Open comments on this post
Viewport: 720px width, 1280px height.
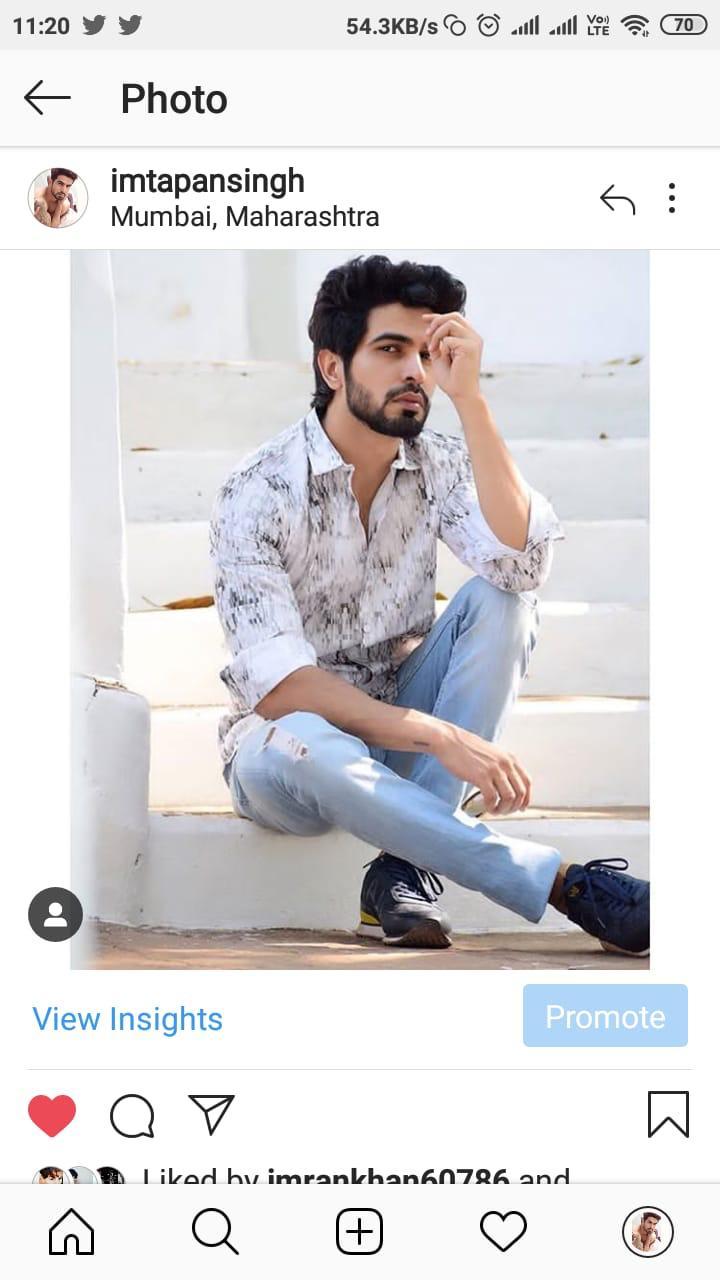(x=132, y=1115)
